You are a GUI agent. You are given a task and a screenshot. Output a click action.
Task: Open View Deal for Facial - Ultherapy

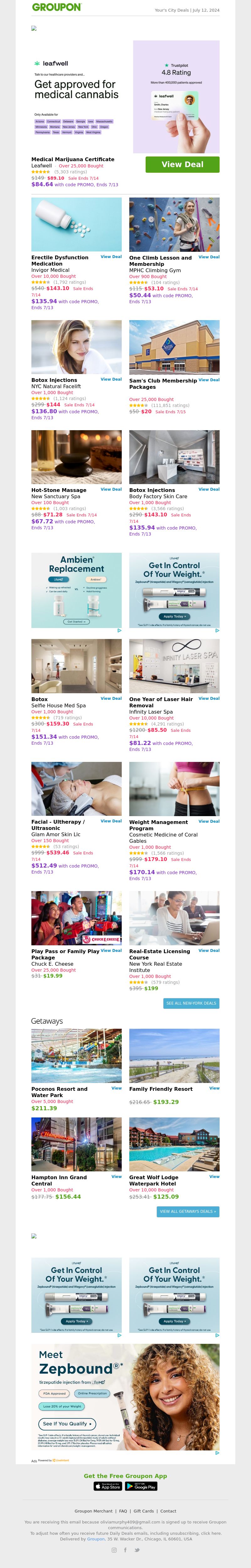(x=111, y=821)
